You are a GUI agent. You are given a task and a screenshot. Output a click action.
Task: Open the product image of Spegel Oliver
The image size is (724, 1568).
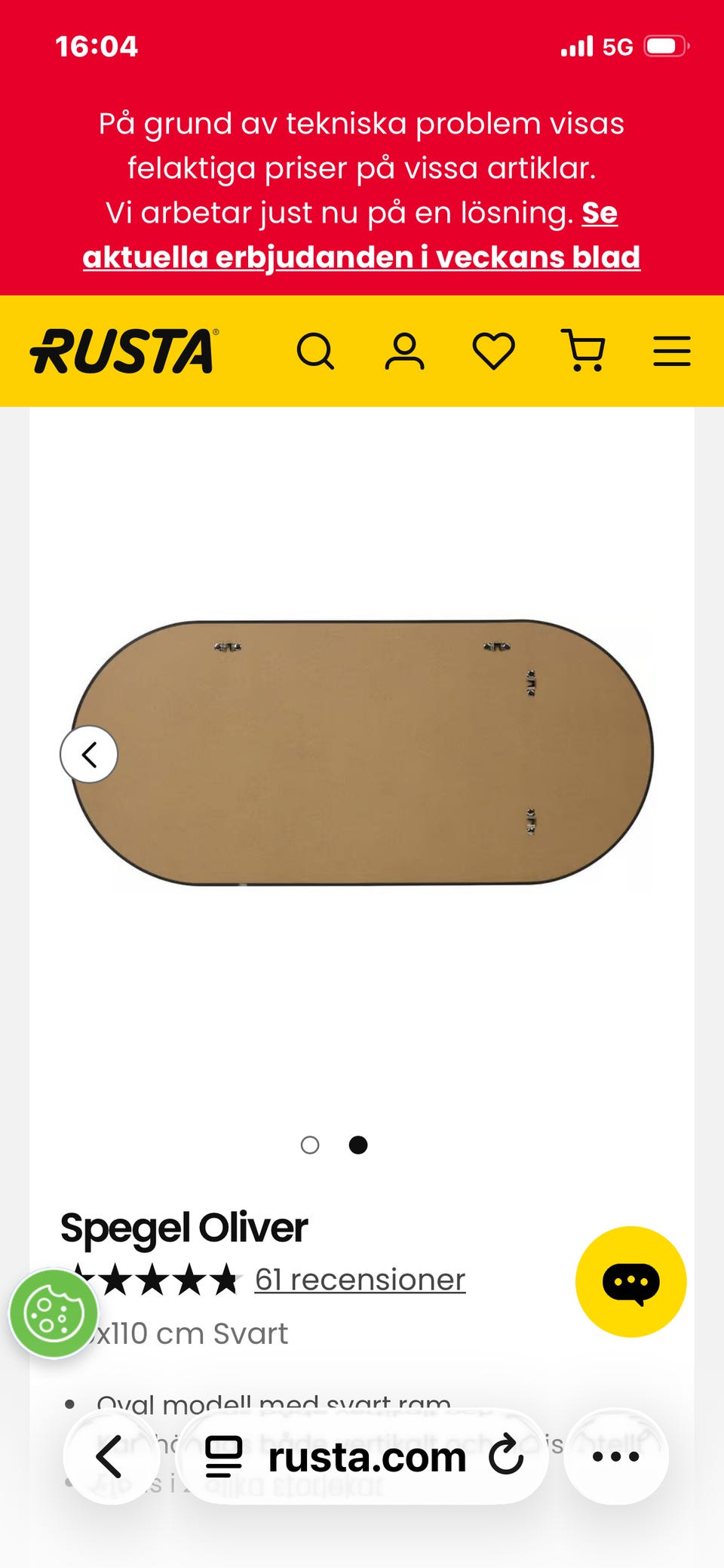pos(362,752)
